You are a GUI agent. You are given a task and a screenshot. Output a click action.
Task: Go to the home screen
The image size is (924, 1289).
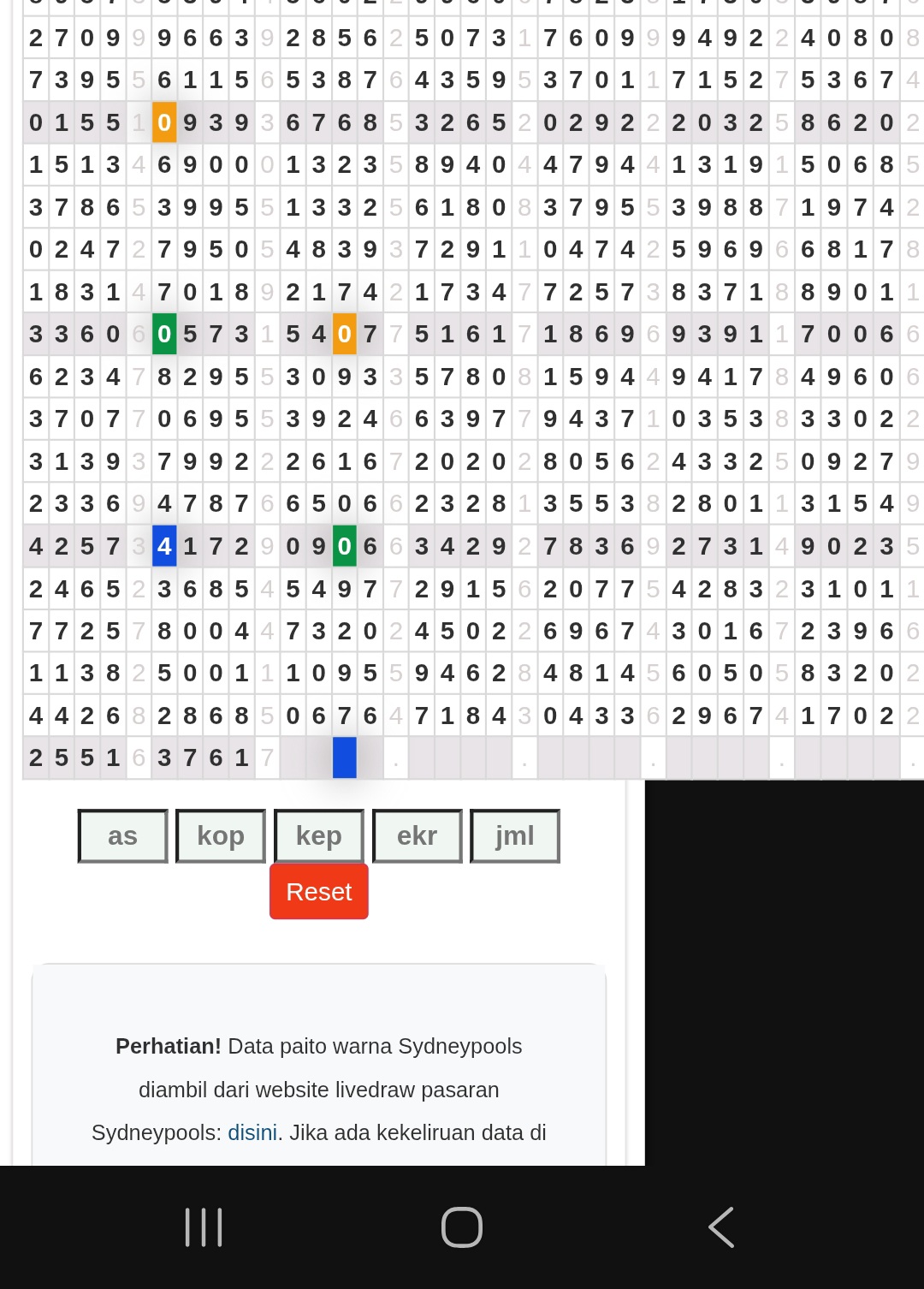point(462,1227)
